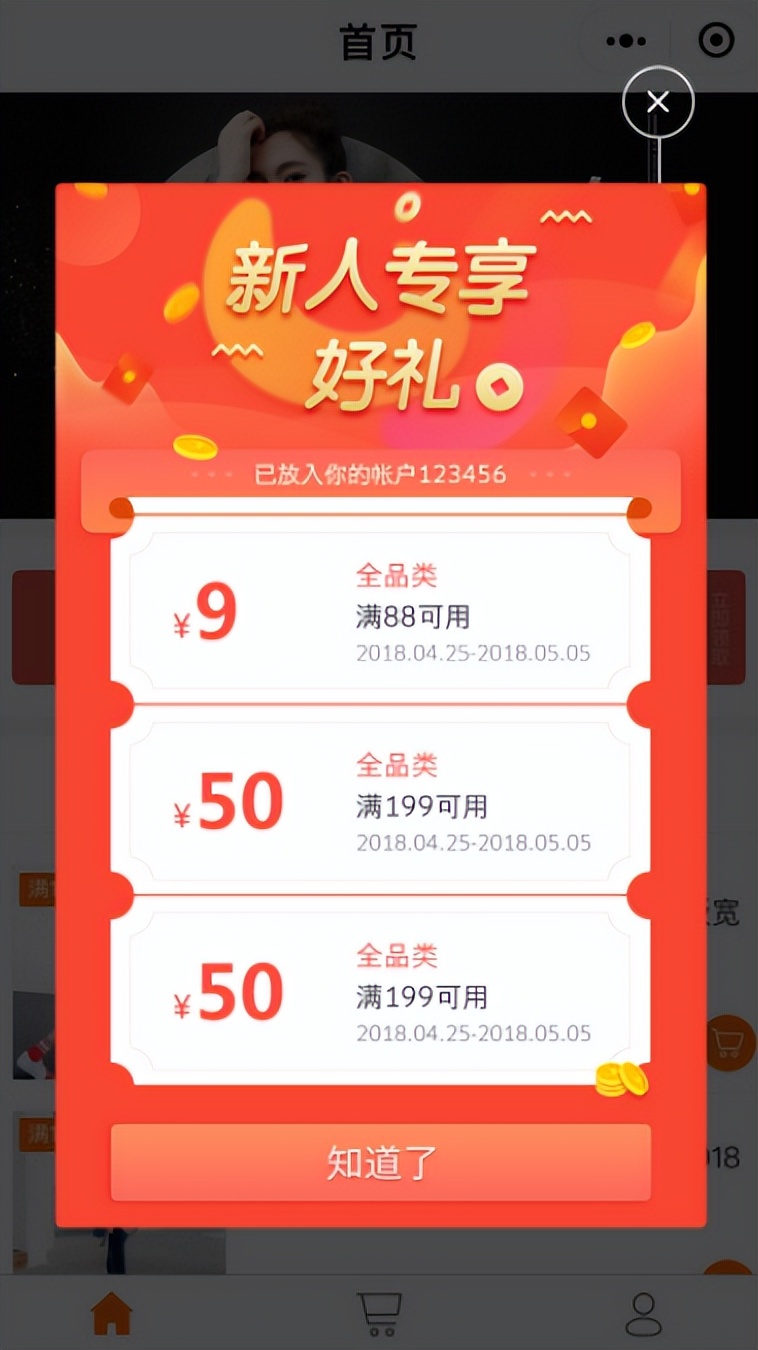Tap the 知道了 button
Screen dimensions: 758x1350
click(380, 1162)
